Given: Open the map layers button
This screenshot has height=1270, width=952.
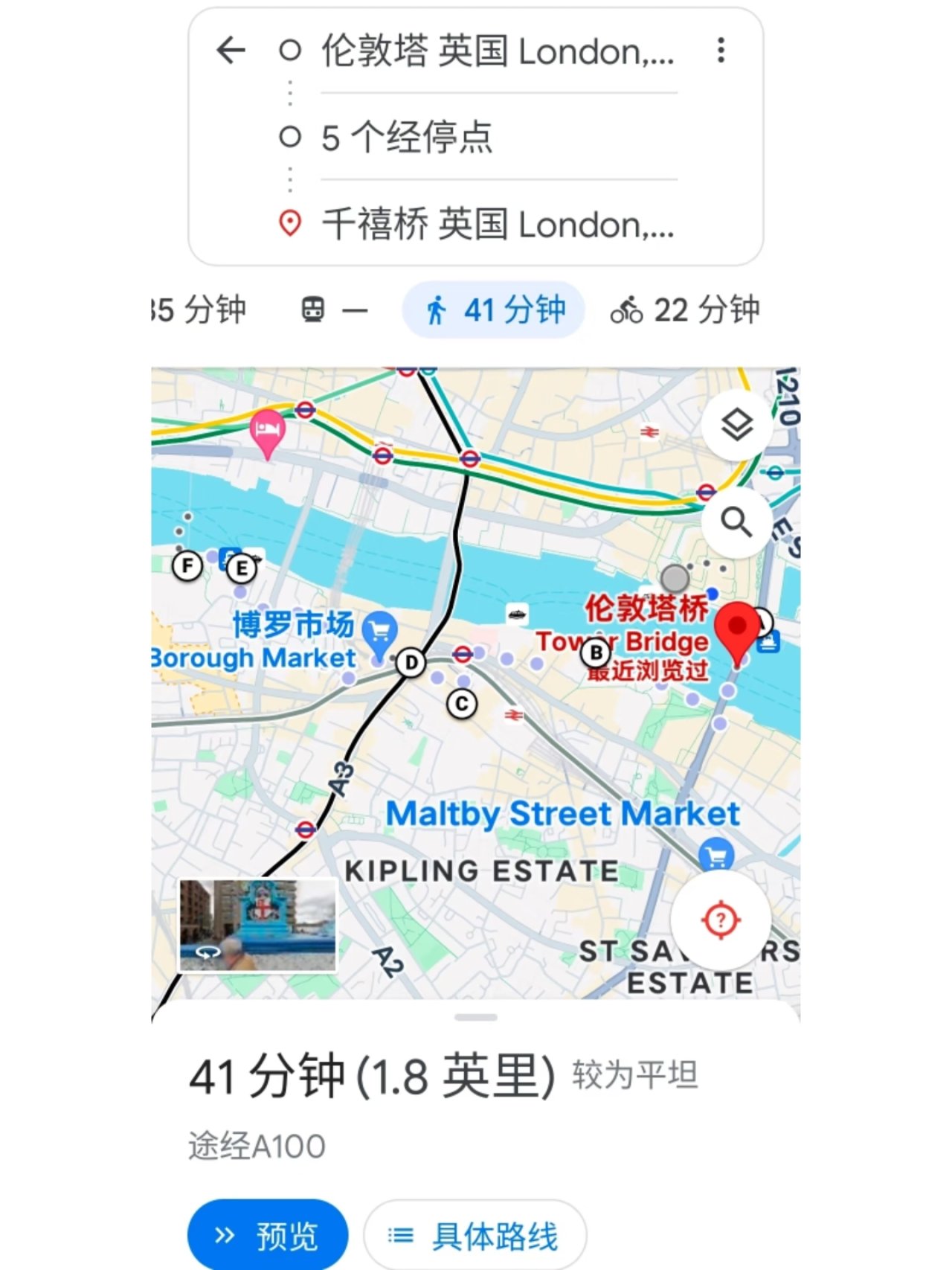Looking at the screenshot, I should (x=736, y=426).
